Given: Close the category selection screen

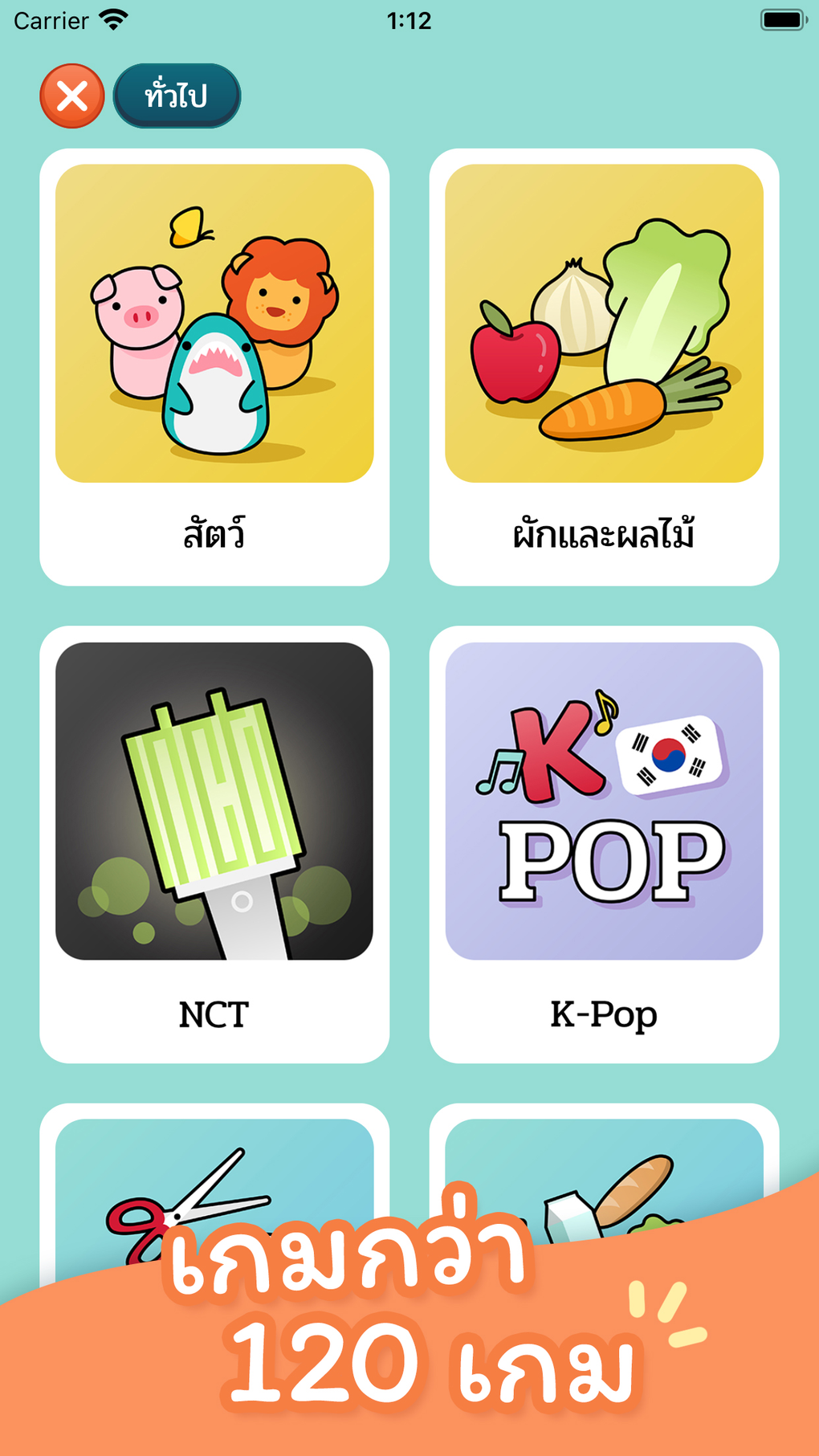Looking at the screenshot, I should 72,96.
